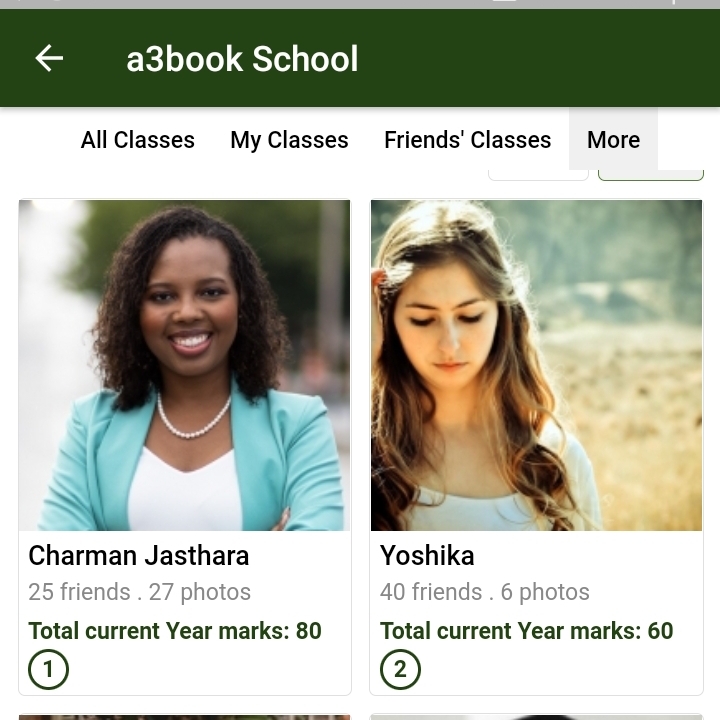The image size is (720, 720).
Task: Open the My Classes tab
Action: pyautogui.click(x=289, y=140)
